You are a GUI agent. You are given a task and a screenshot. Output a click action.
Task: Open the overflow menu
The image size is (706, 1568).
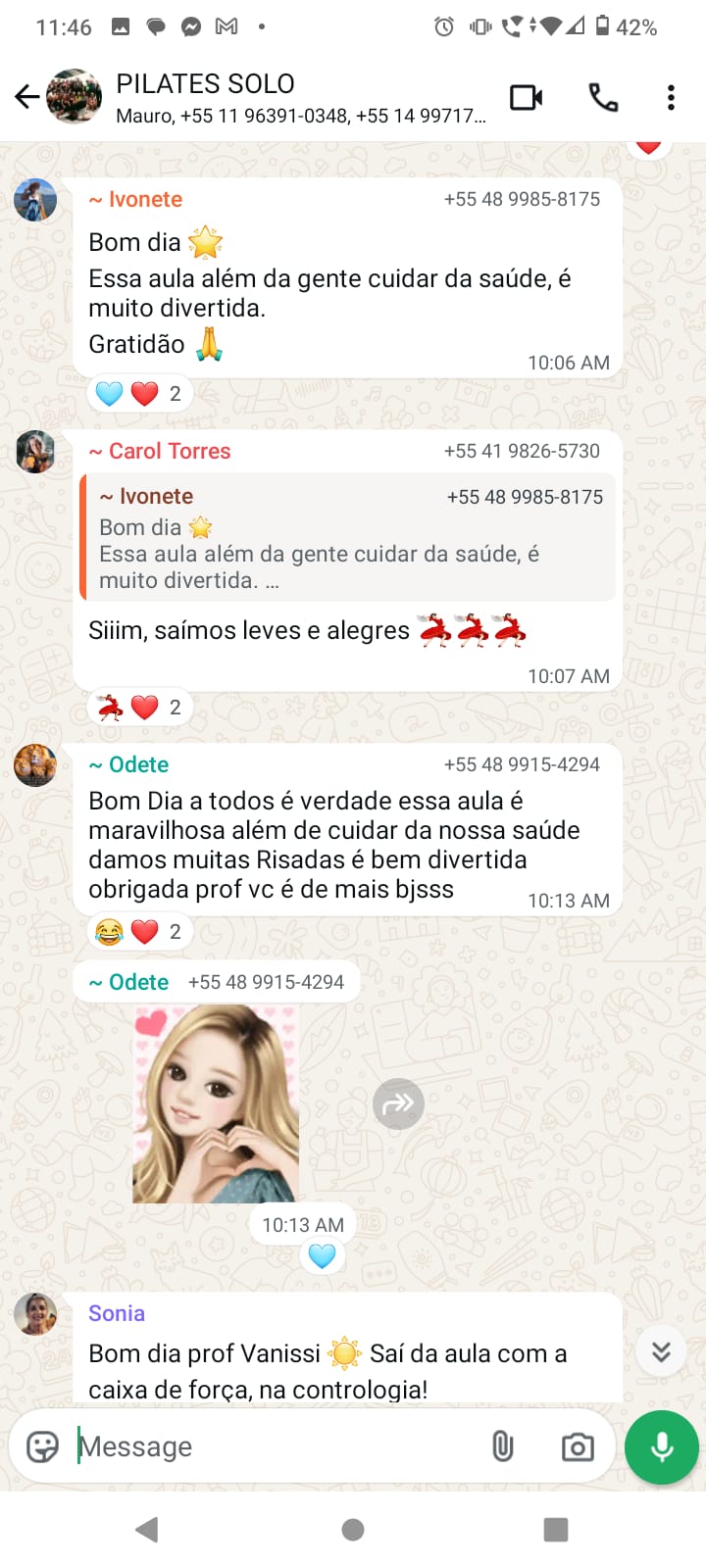[x=671, y=97]
